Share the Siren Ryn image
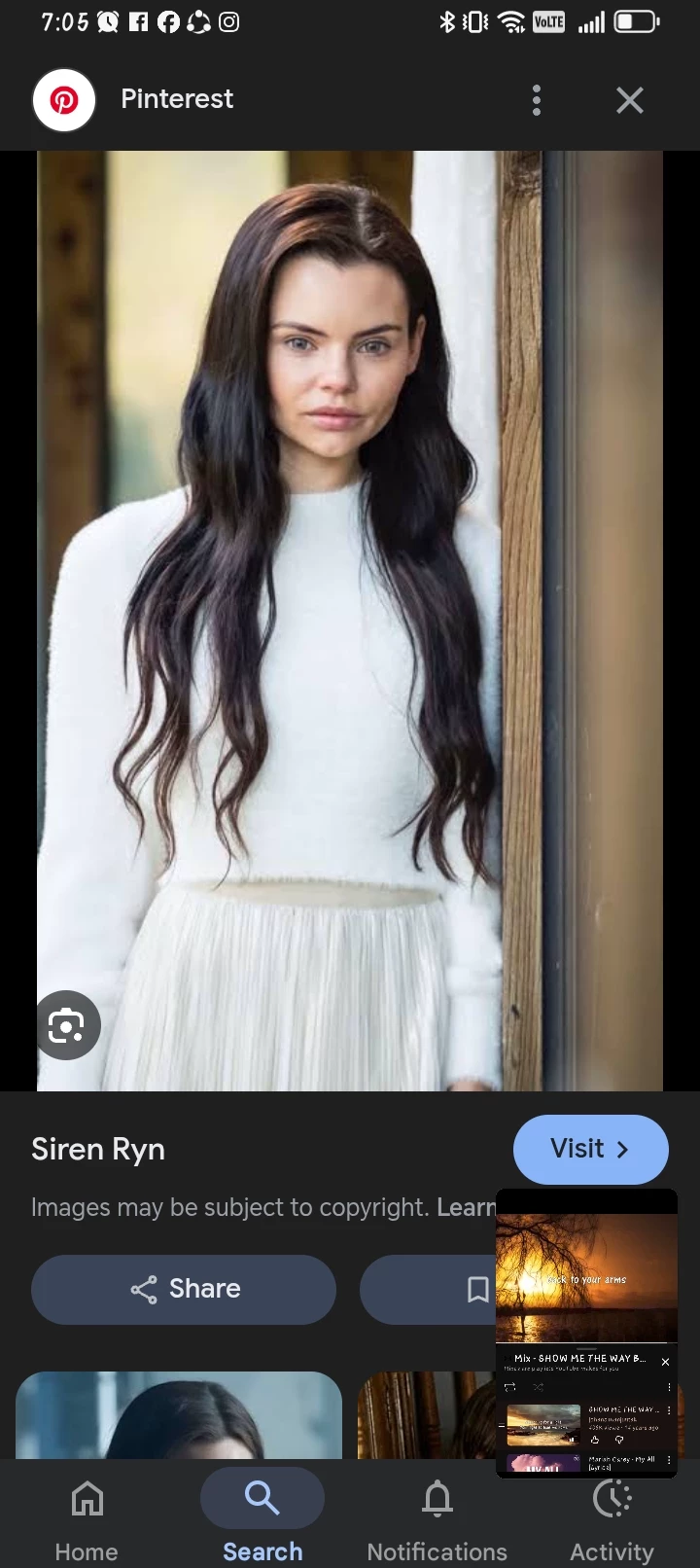 184,1289
